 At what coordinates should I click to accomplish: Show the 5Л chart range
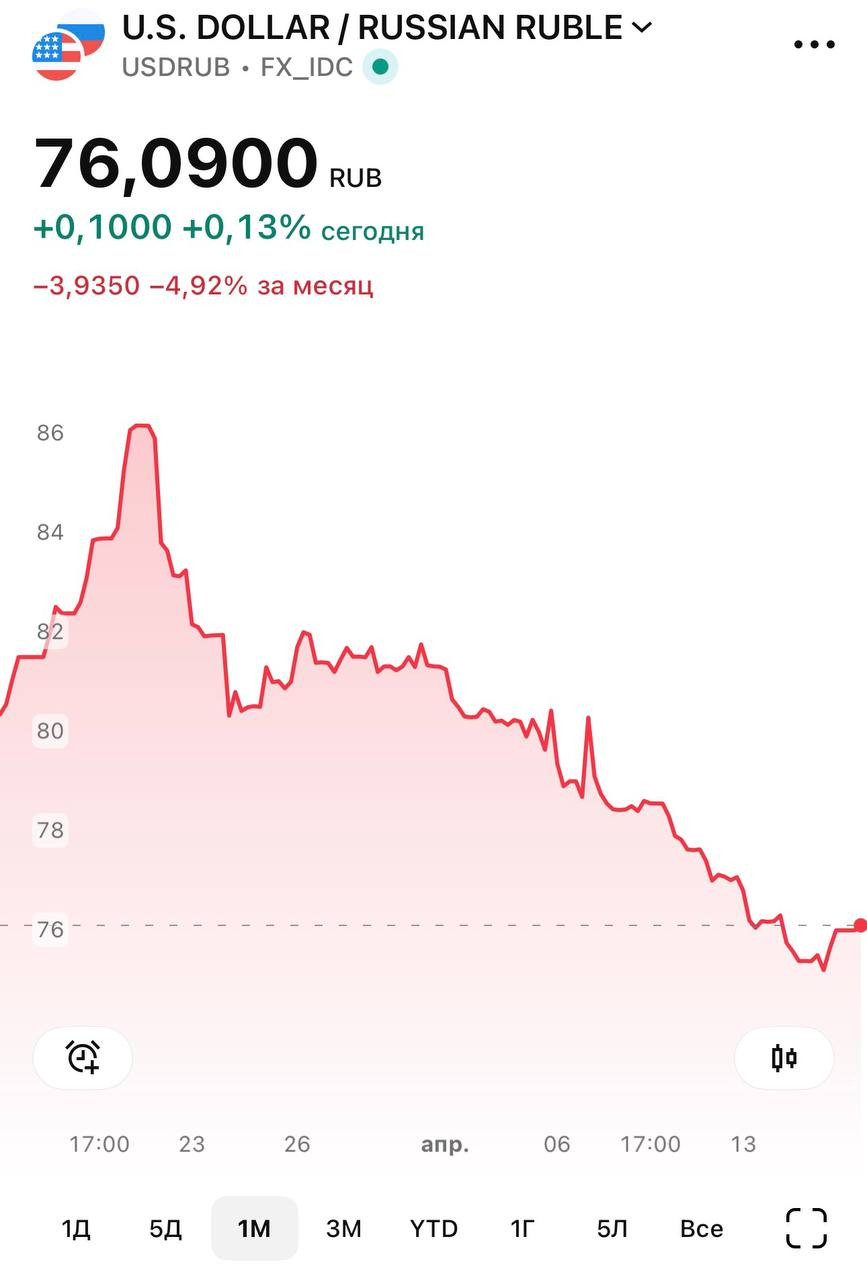click(612, 1228)
